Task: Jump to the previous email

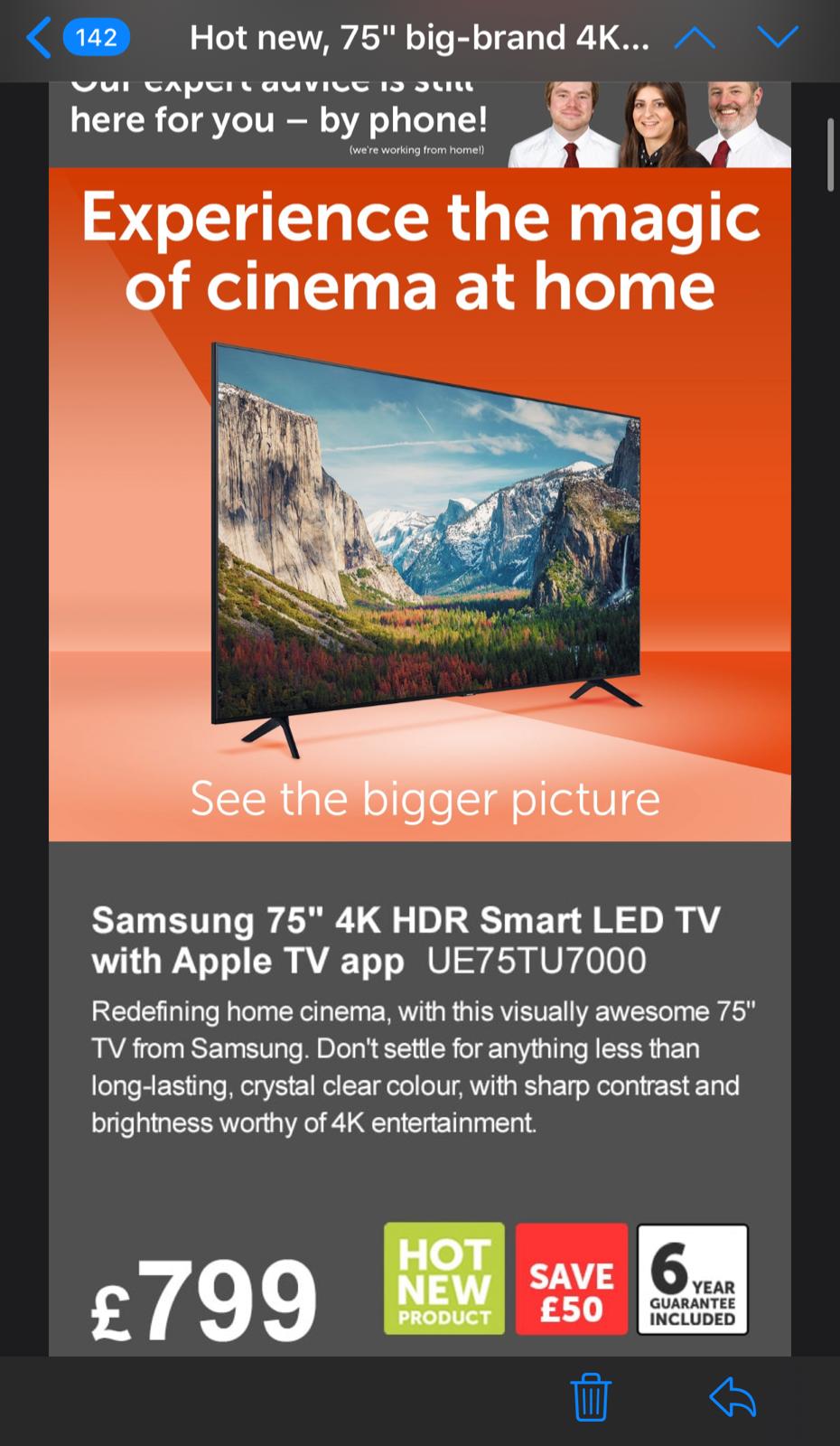Action: (695, 38)
